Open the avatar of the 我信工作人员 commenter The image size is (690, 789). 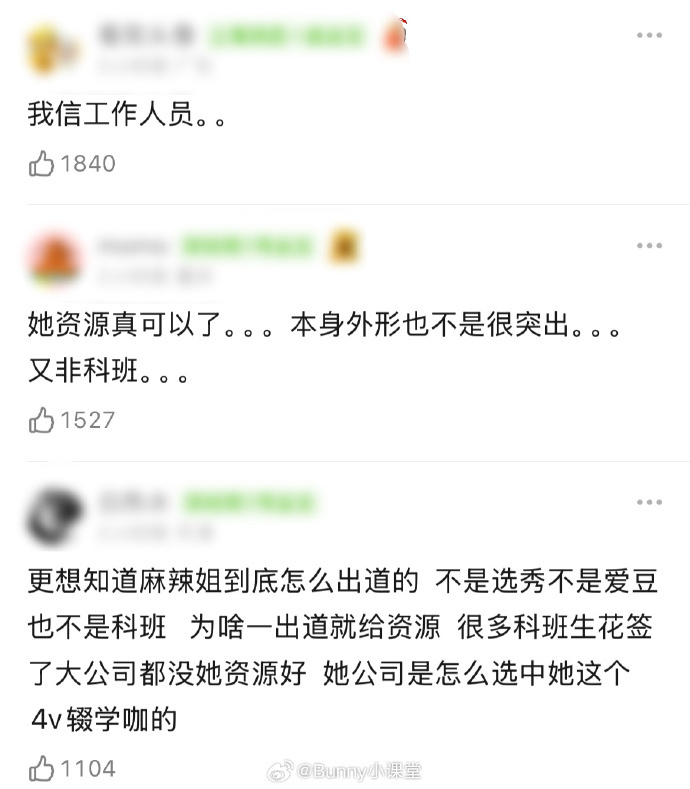[54, 50]
